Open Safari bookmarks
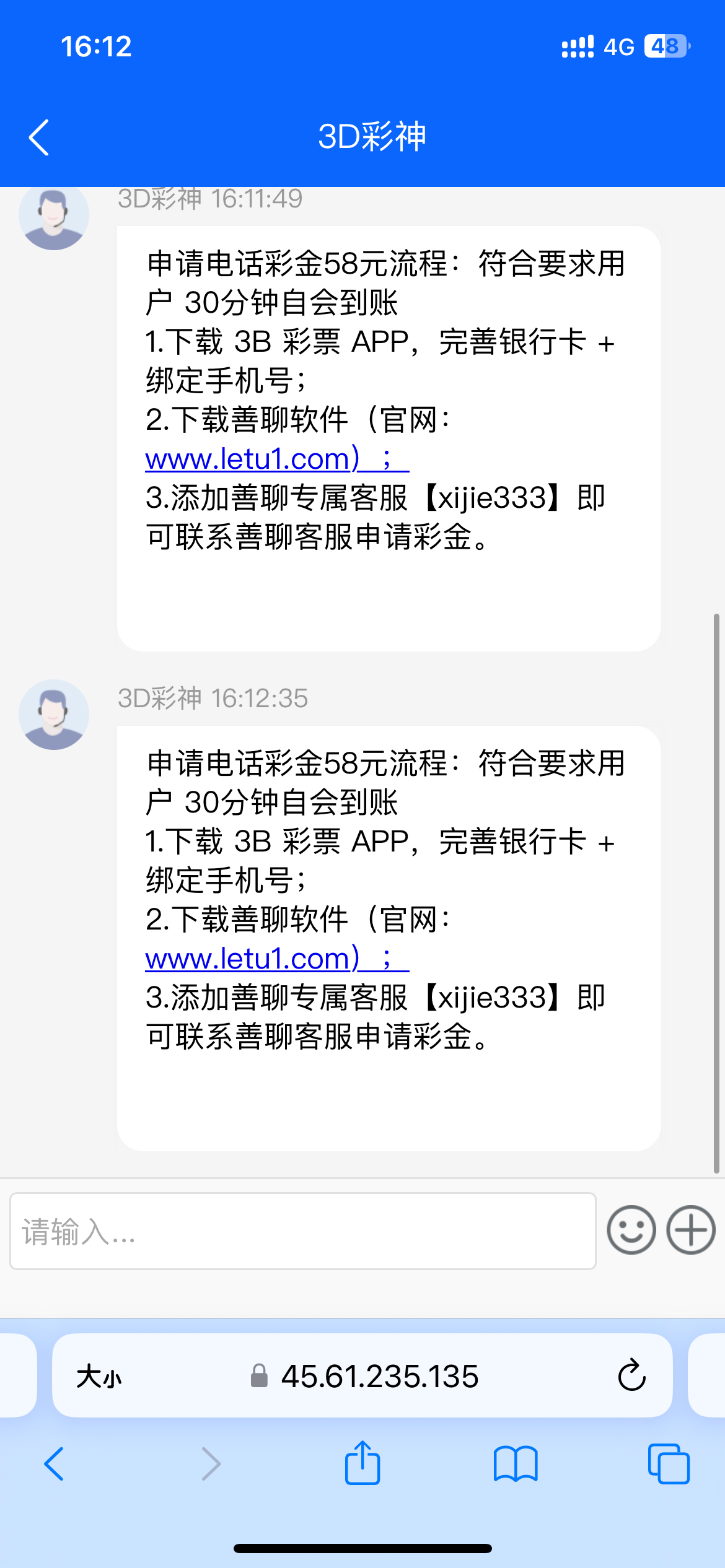 pyautogui.click(x=516, y=1464)
